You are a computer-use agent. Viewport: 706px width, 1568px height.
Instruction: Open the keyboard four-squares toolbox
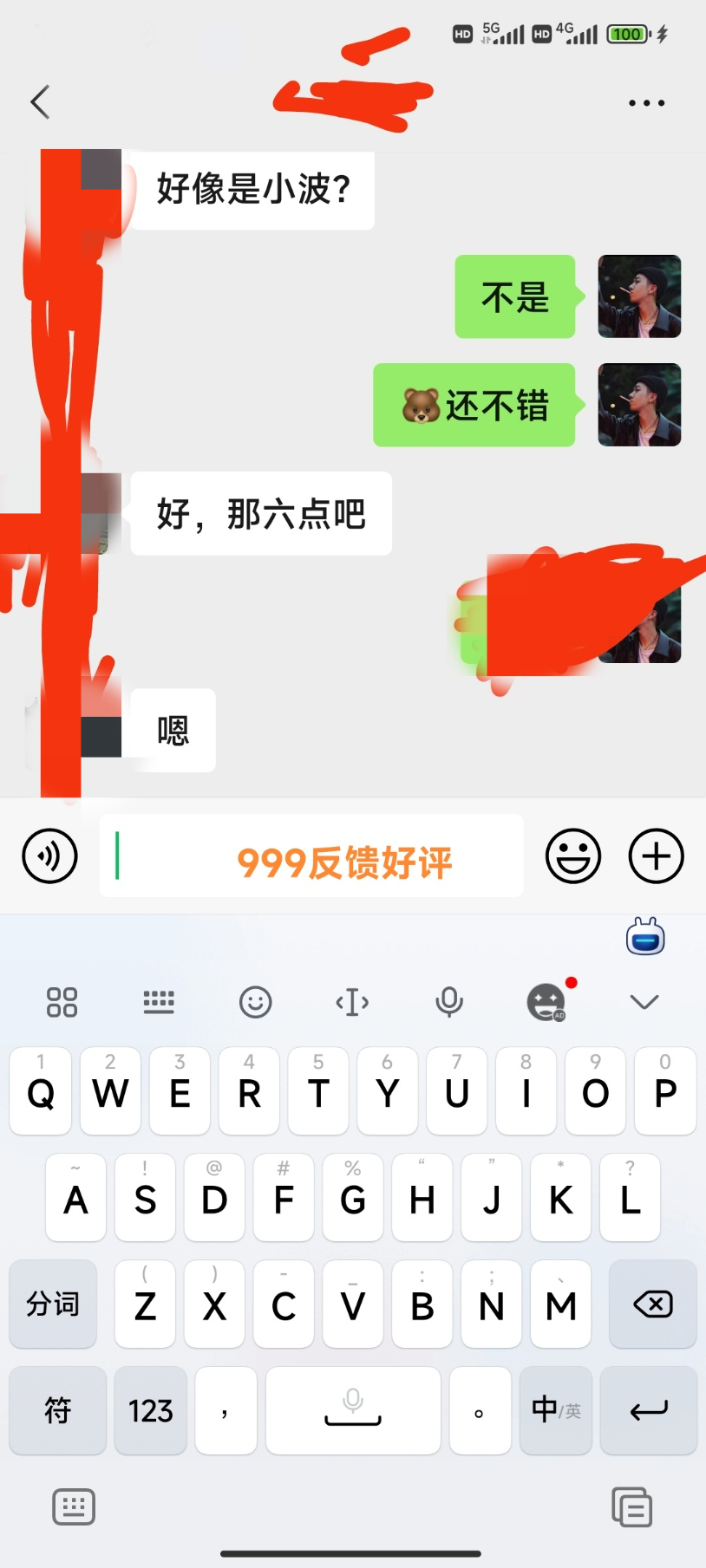pos(62,1002)
